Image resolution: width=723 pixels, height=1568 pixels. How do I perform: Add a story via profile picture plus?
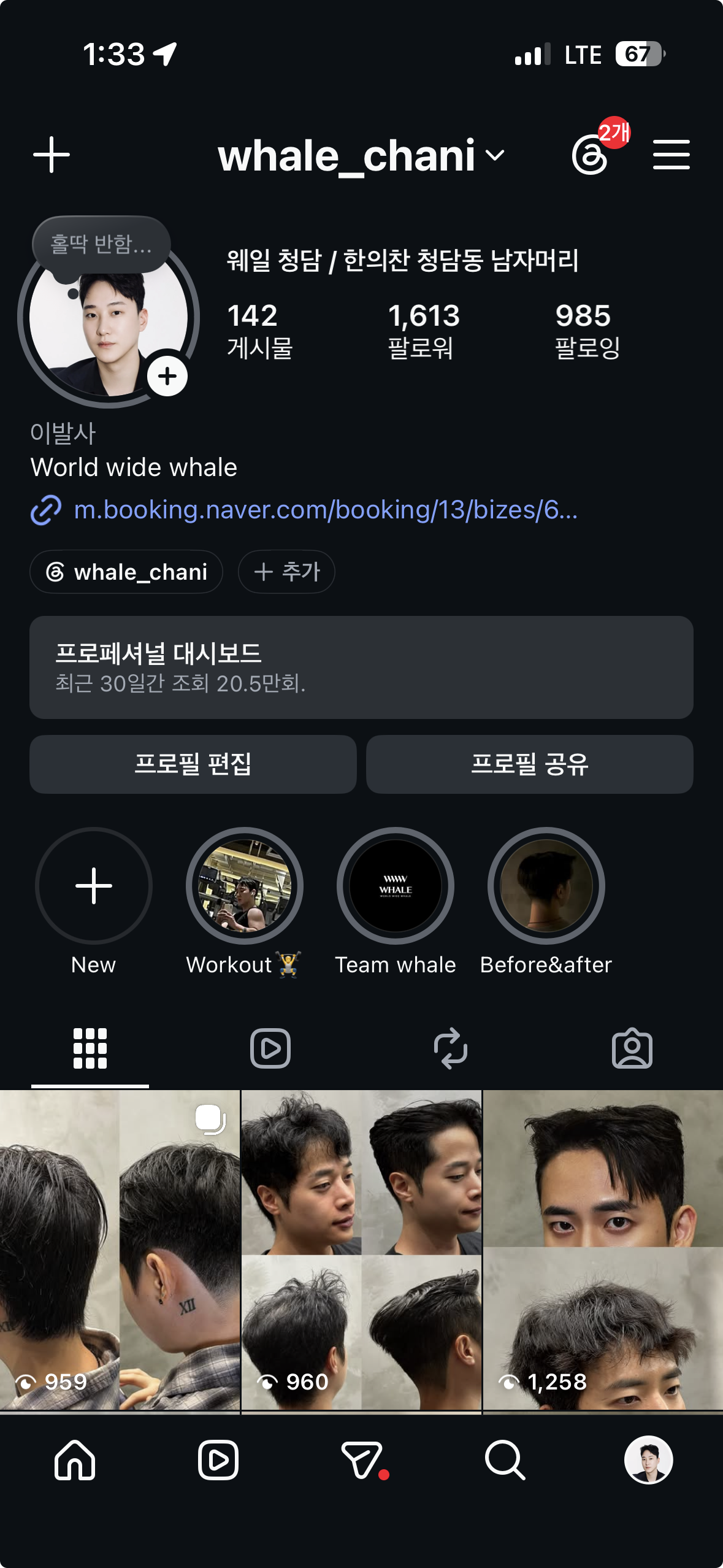click(x=167, y=376)
